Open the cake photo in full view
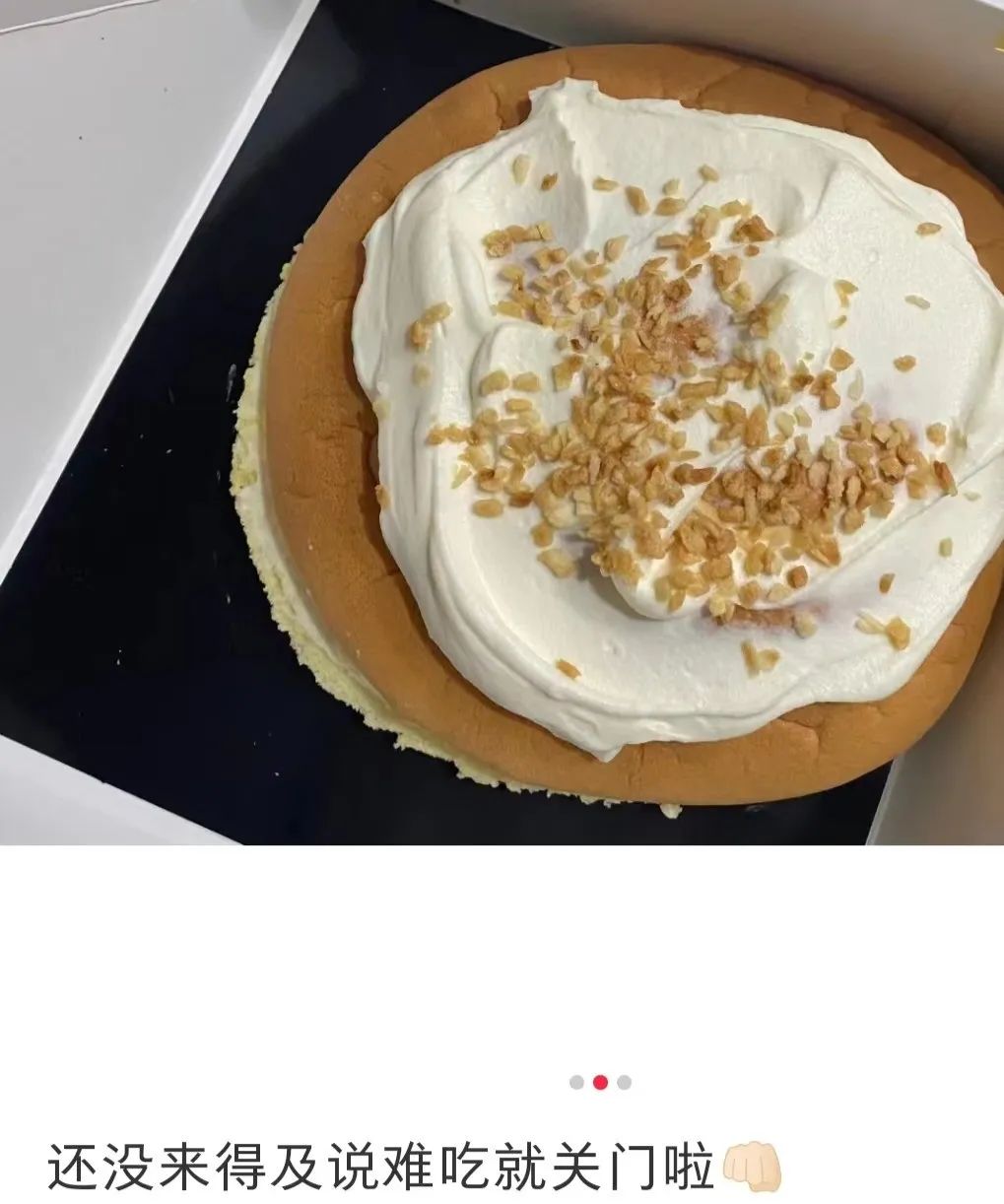The image size is (1004, 1204). [502, 424]
